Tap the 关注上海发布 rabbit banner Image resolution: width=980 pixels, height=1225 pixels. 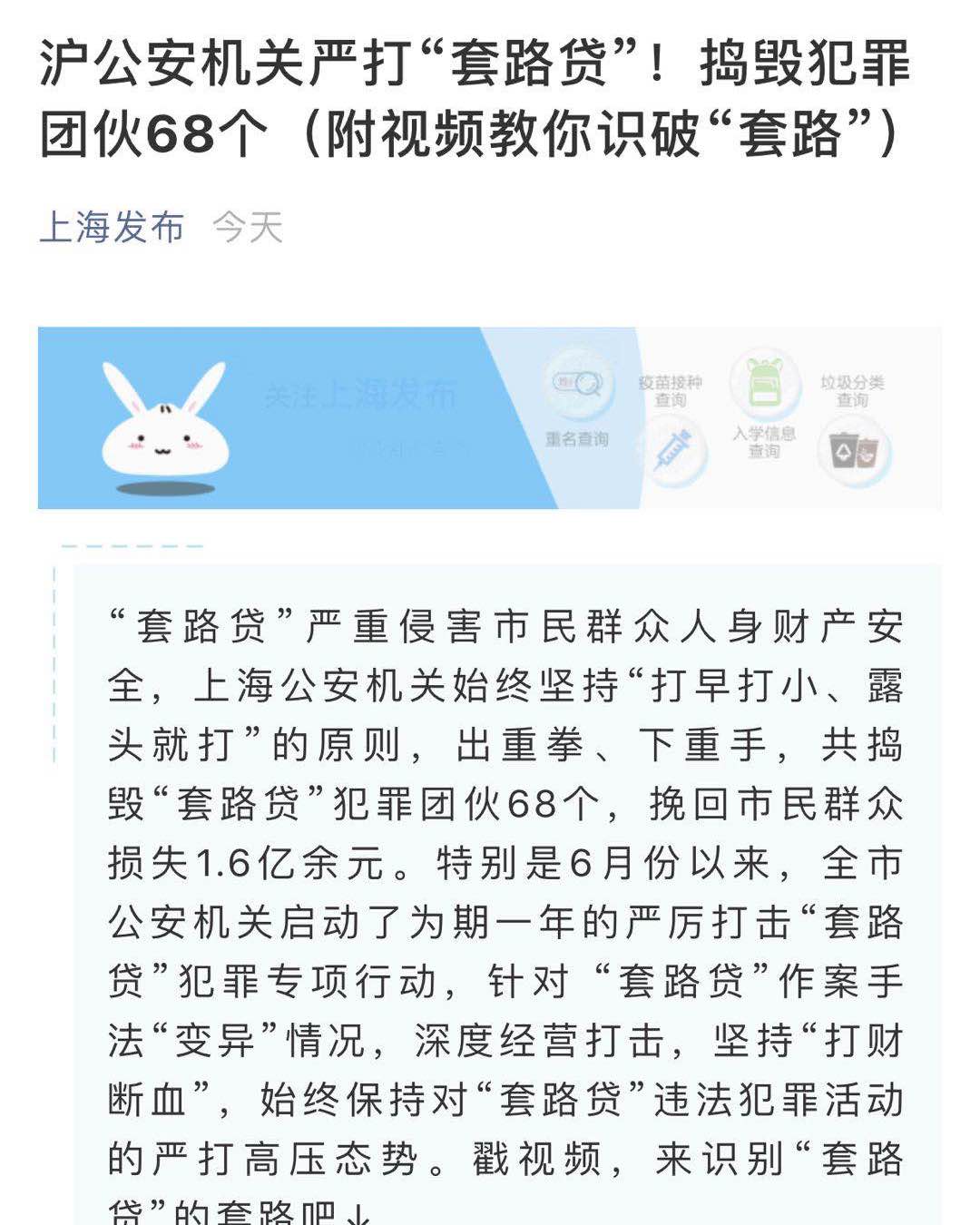click(x=489, y=417)
